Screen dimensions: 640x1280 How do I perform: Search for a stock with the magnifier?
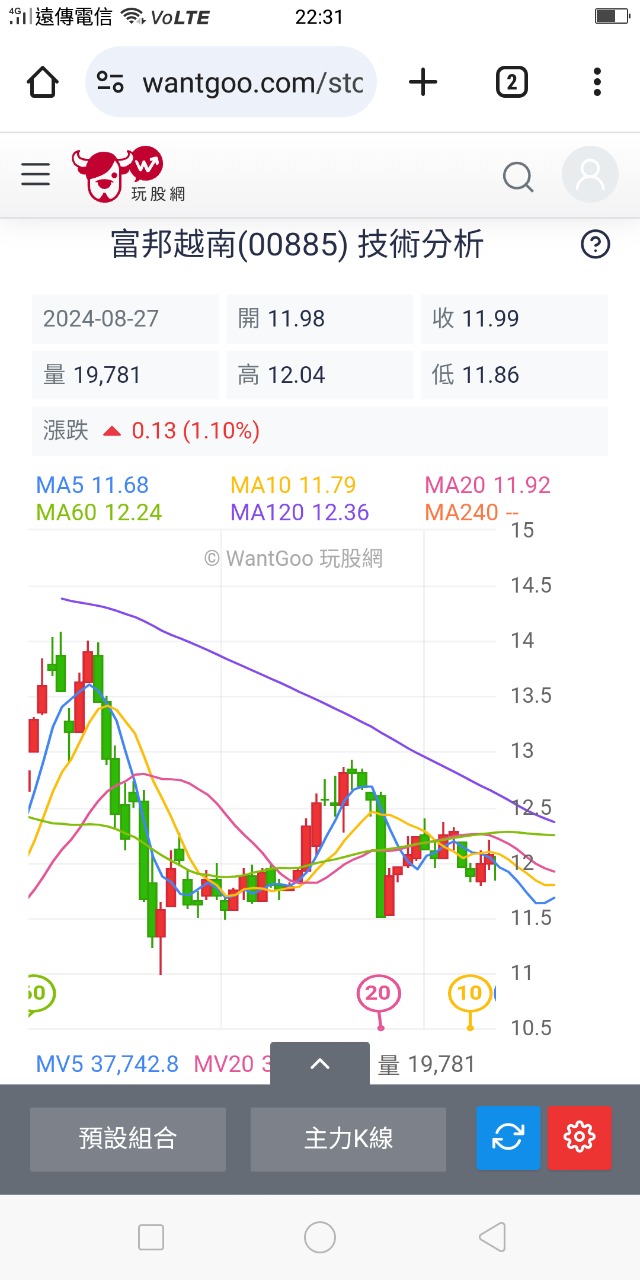pyautogui.click(x=518, y=177)
